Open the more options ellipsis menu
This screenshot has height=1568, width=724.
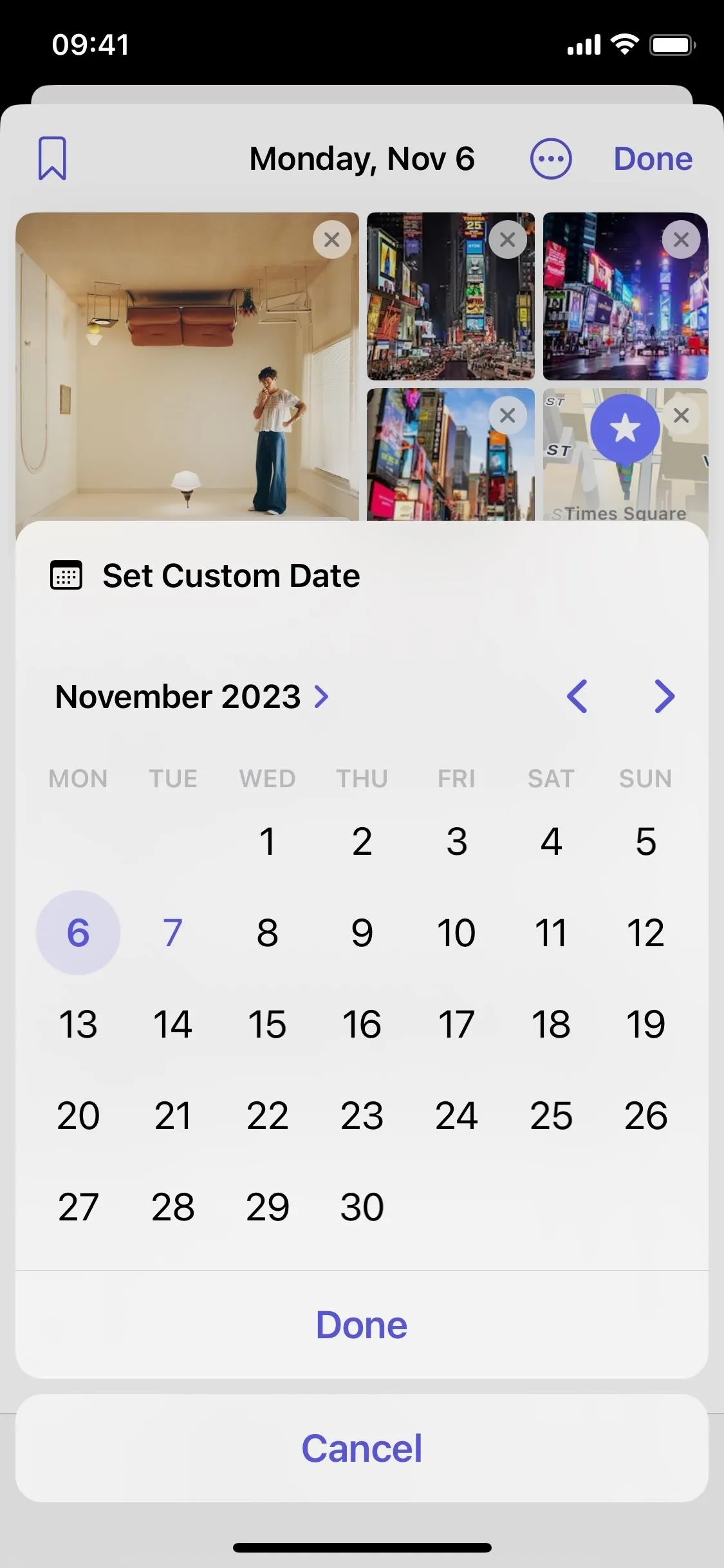[x=551, y=158]
